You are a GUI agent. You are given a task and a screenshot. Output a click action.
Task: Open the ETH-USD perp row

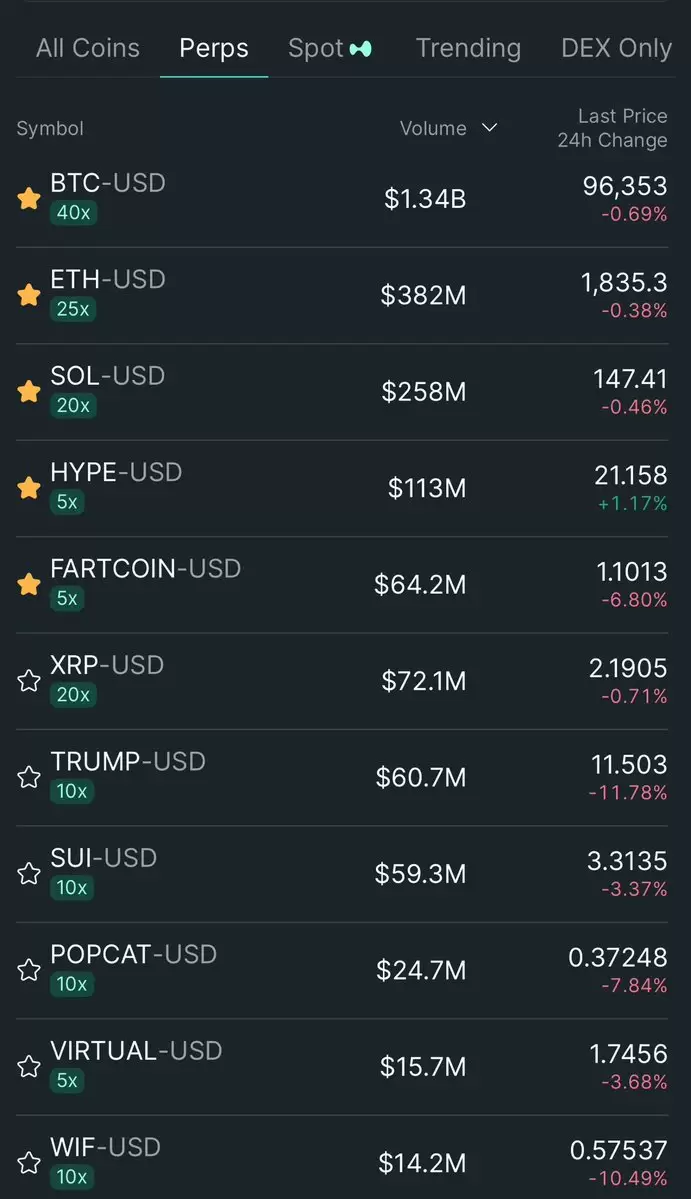click(x=342, y=295)
